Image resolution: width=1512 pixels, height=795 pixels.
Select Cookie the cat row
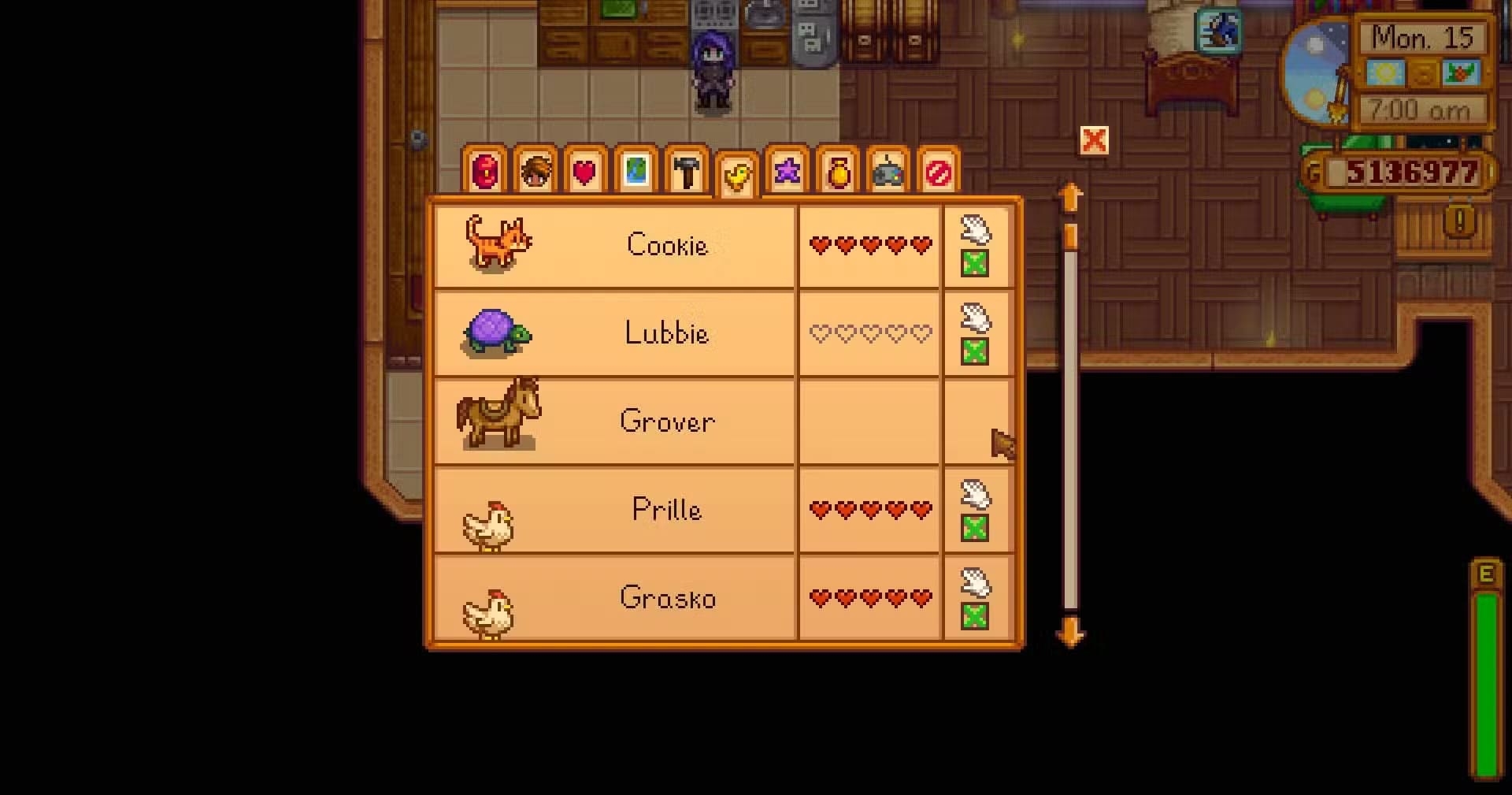pos(614,246)
